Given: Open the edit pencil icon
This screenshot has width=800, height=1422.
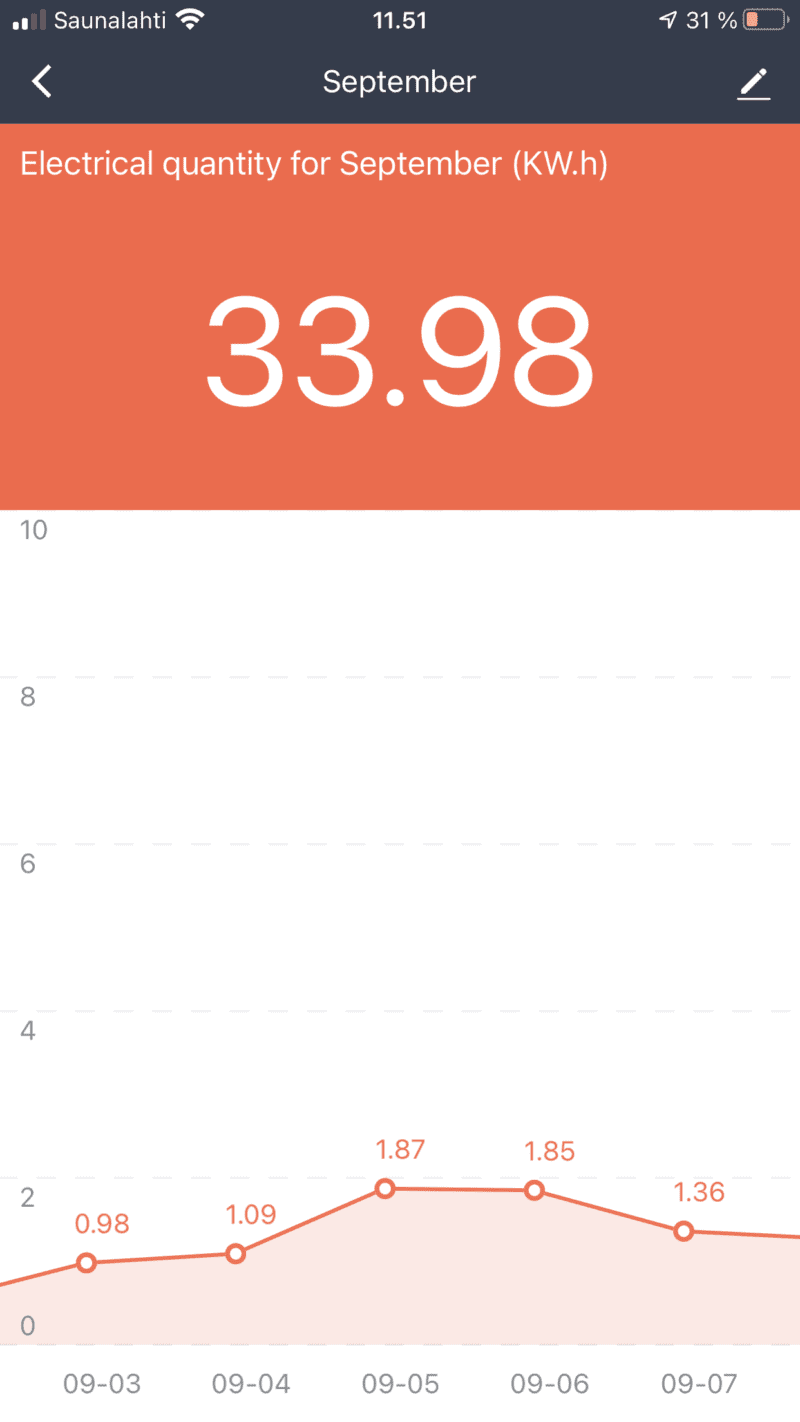Looking at the screenshot, I should coord(754,84).
